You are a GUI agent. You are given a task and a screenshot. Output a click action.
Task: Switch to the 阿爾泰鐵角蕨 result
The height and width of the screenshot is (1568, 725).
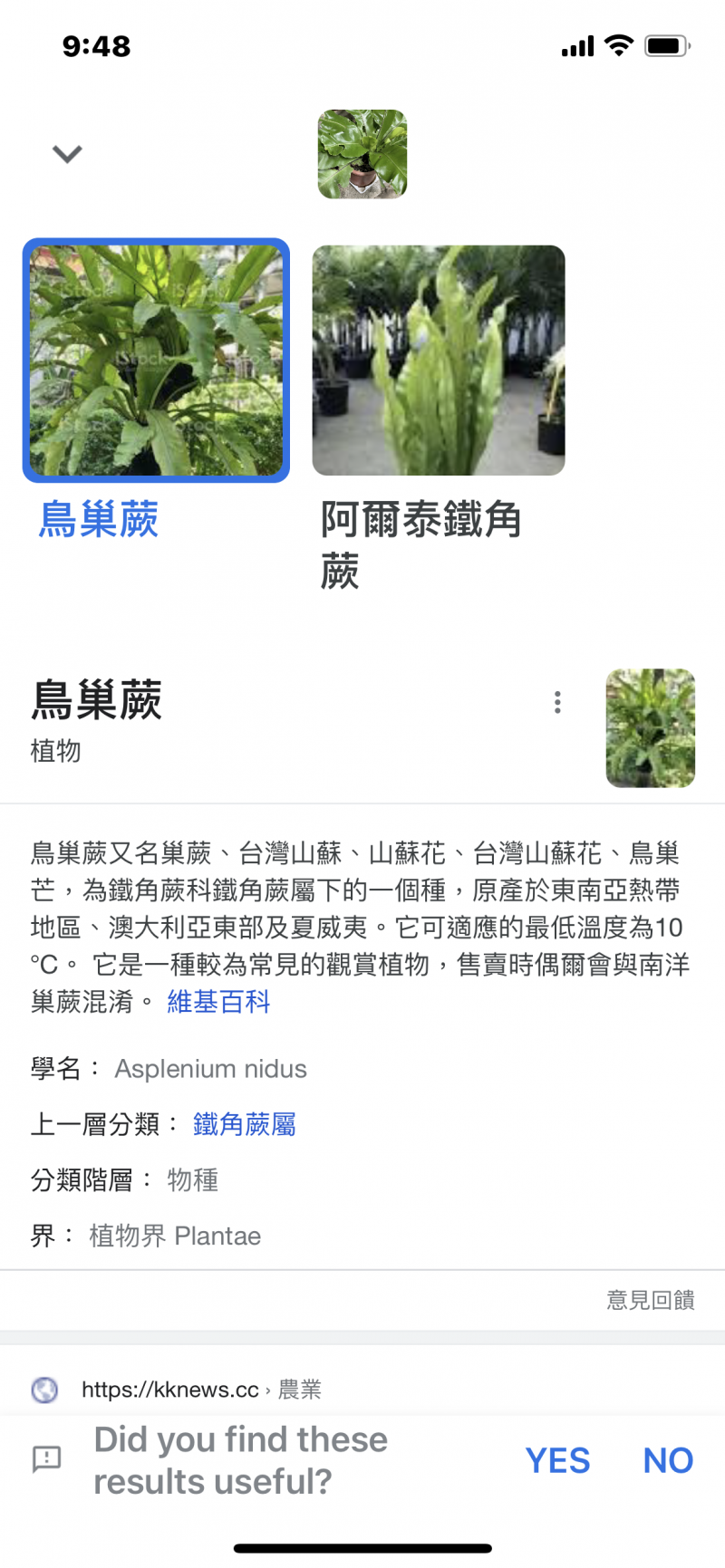tap(438, 360)
